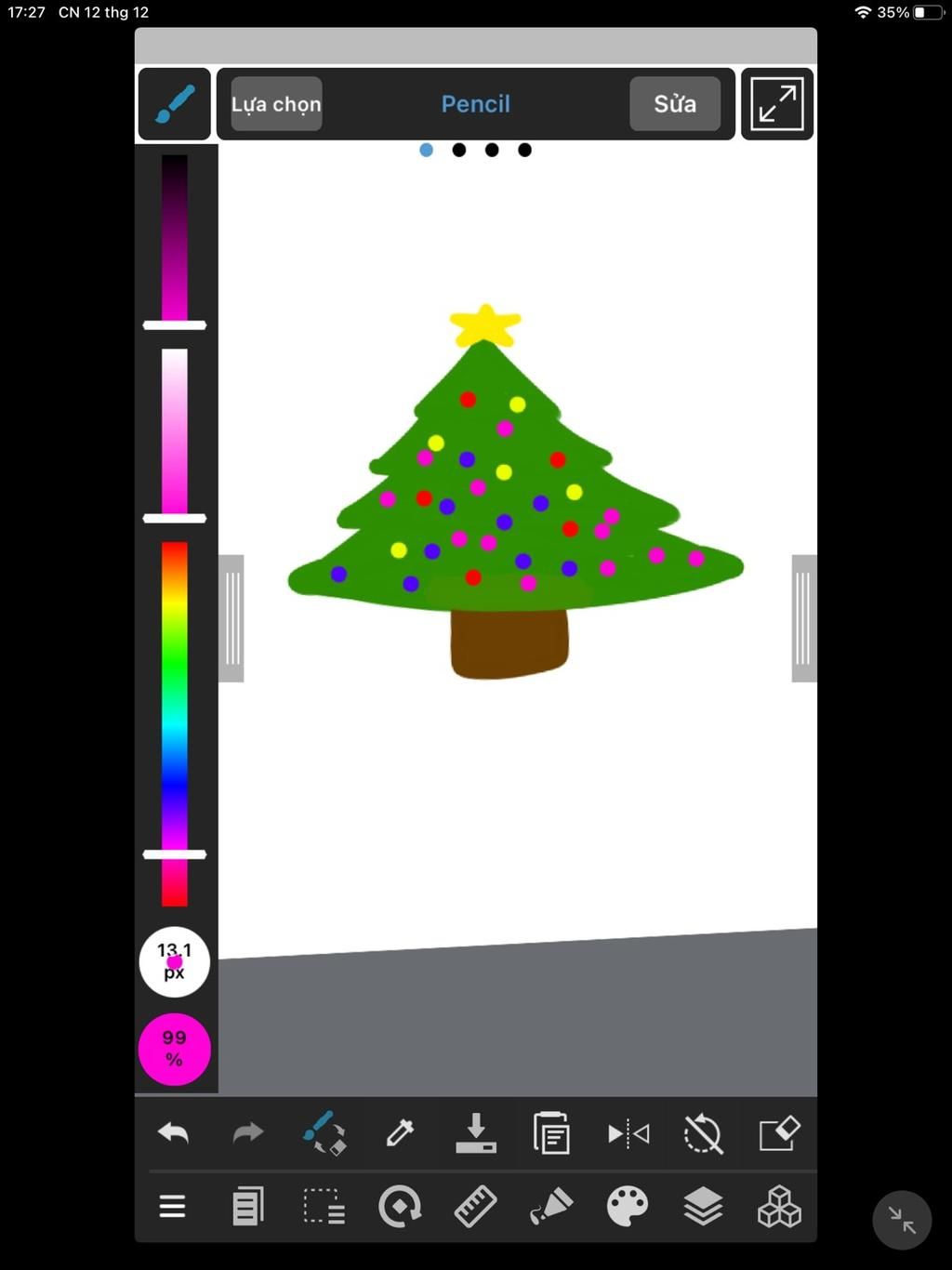The image size is (952, 1270).
Task: Open the 3D materials cubes icon
Action: 779,1207
